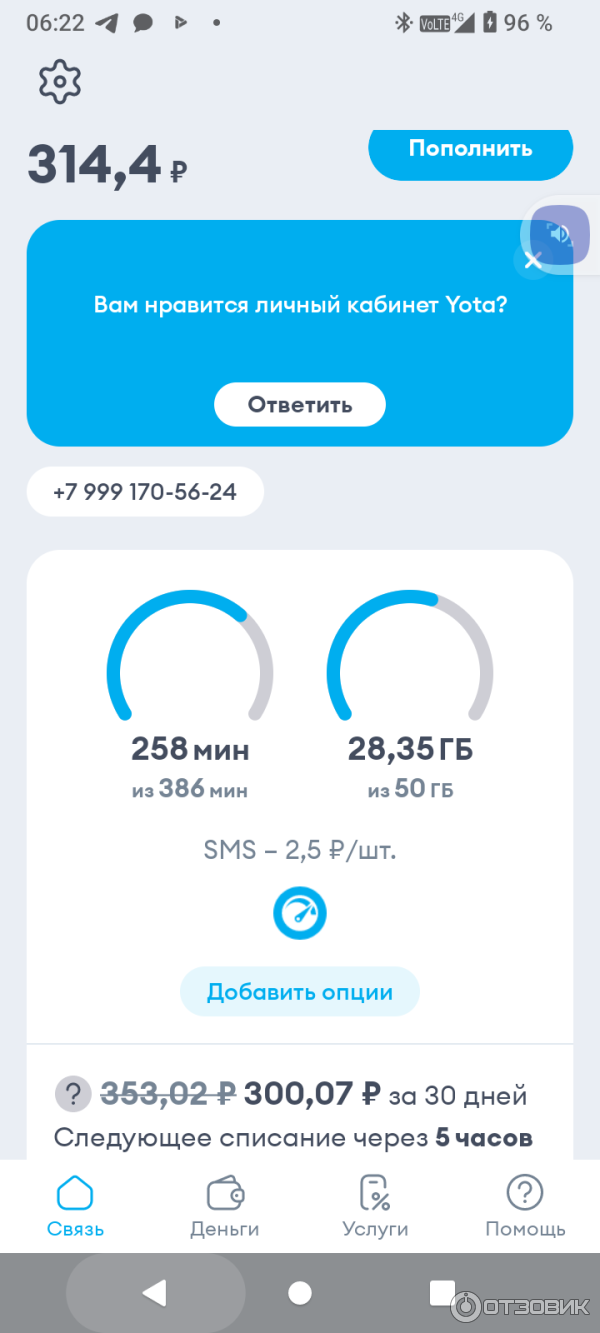
Task: Go to the system home screen
Action: tap(300, 1293)
